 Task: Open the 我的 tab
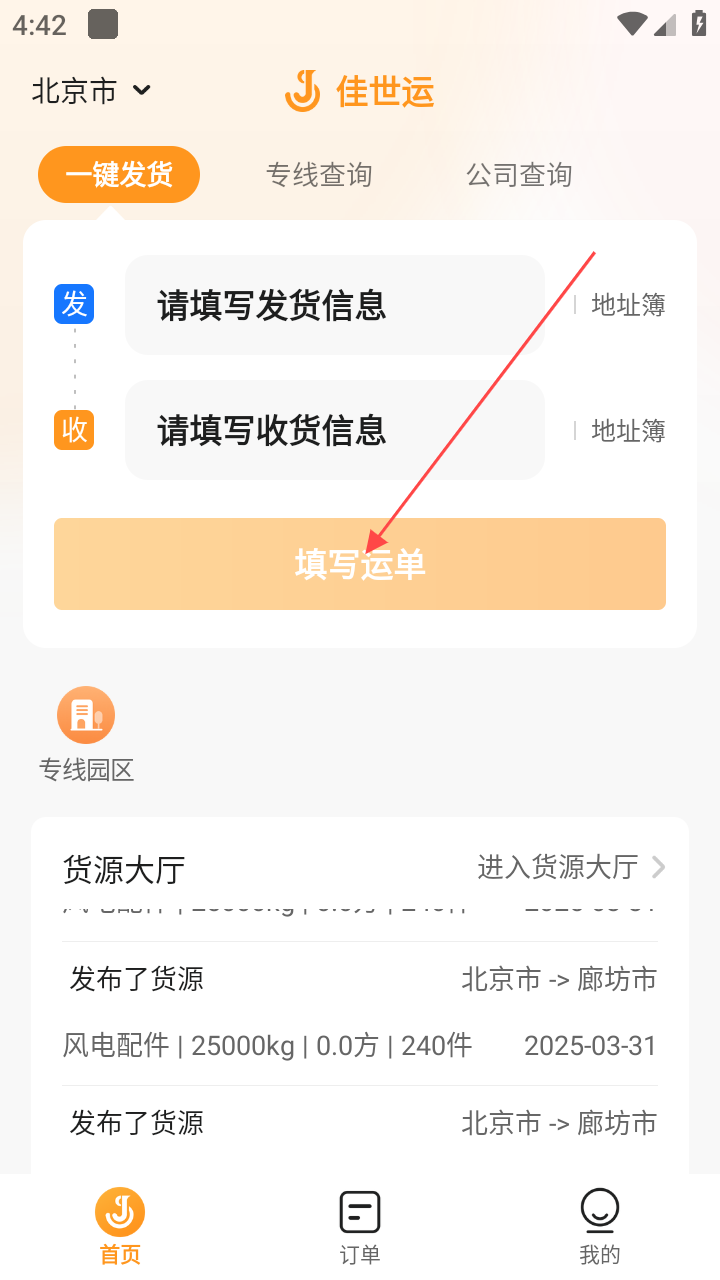coord(600,1226)
